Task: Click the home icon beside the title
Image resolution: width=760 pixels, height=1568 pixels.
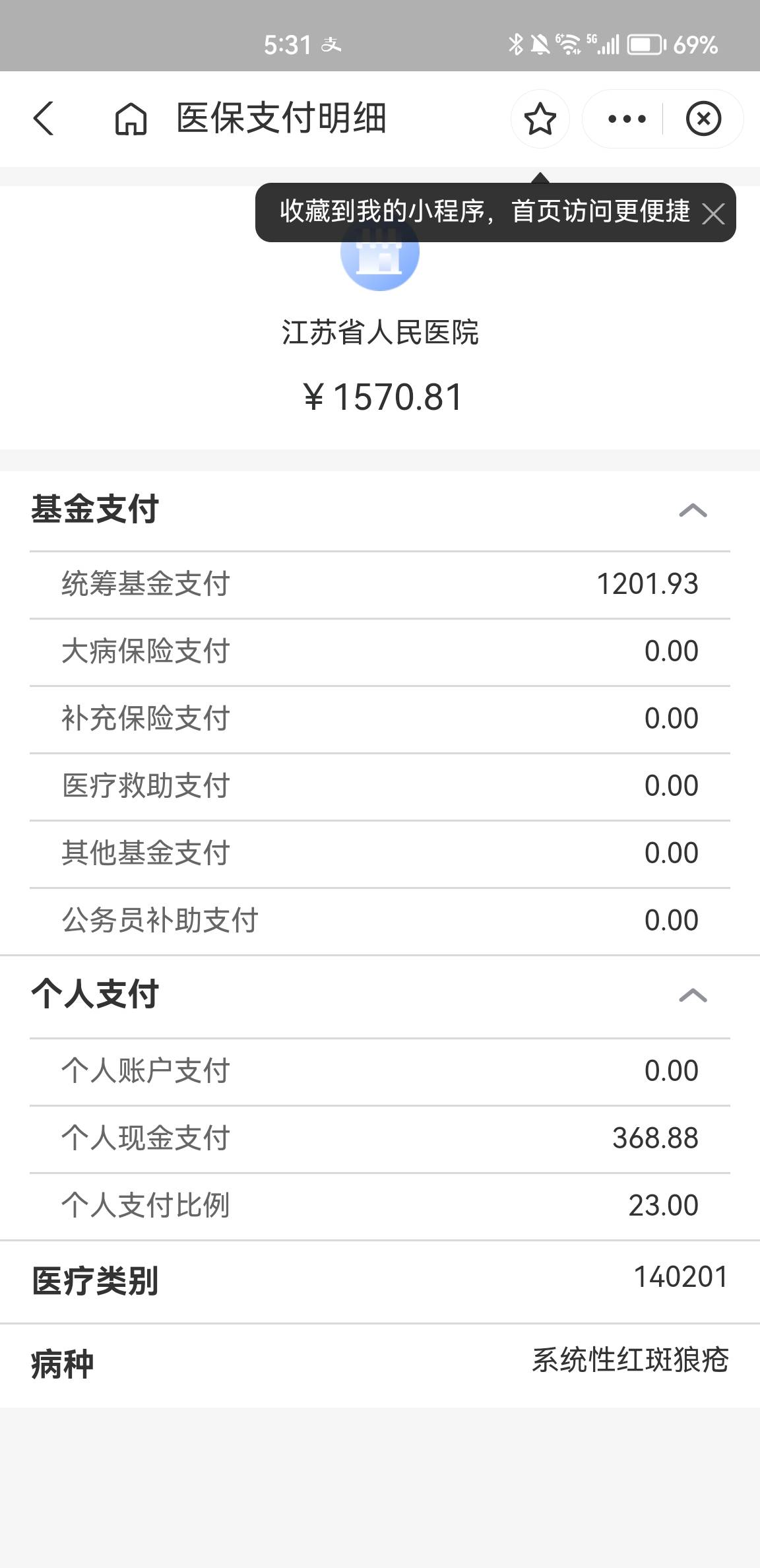Action: 130,119
